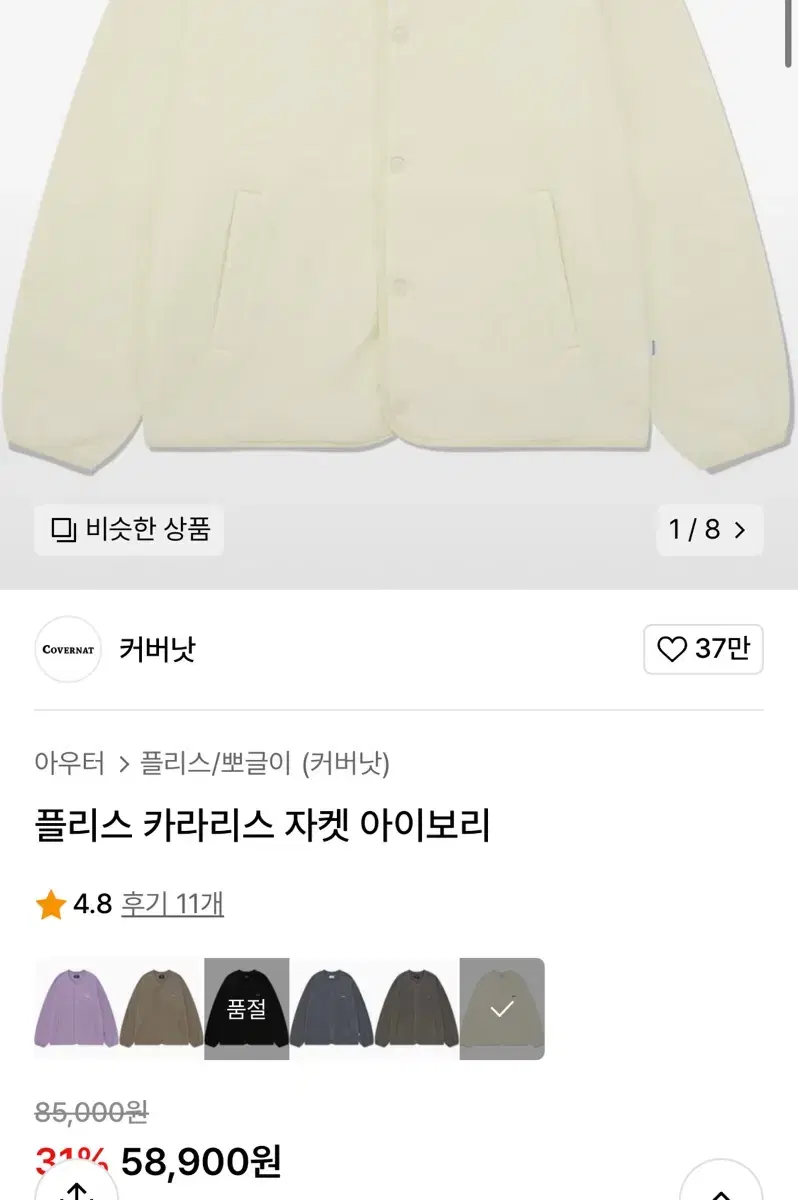Choose the light brown jacket color option

[162, 1008]
